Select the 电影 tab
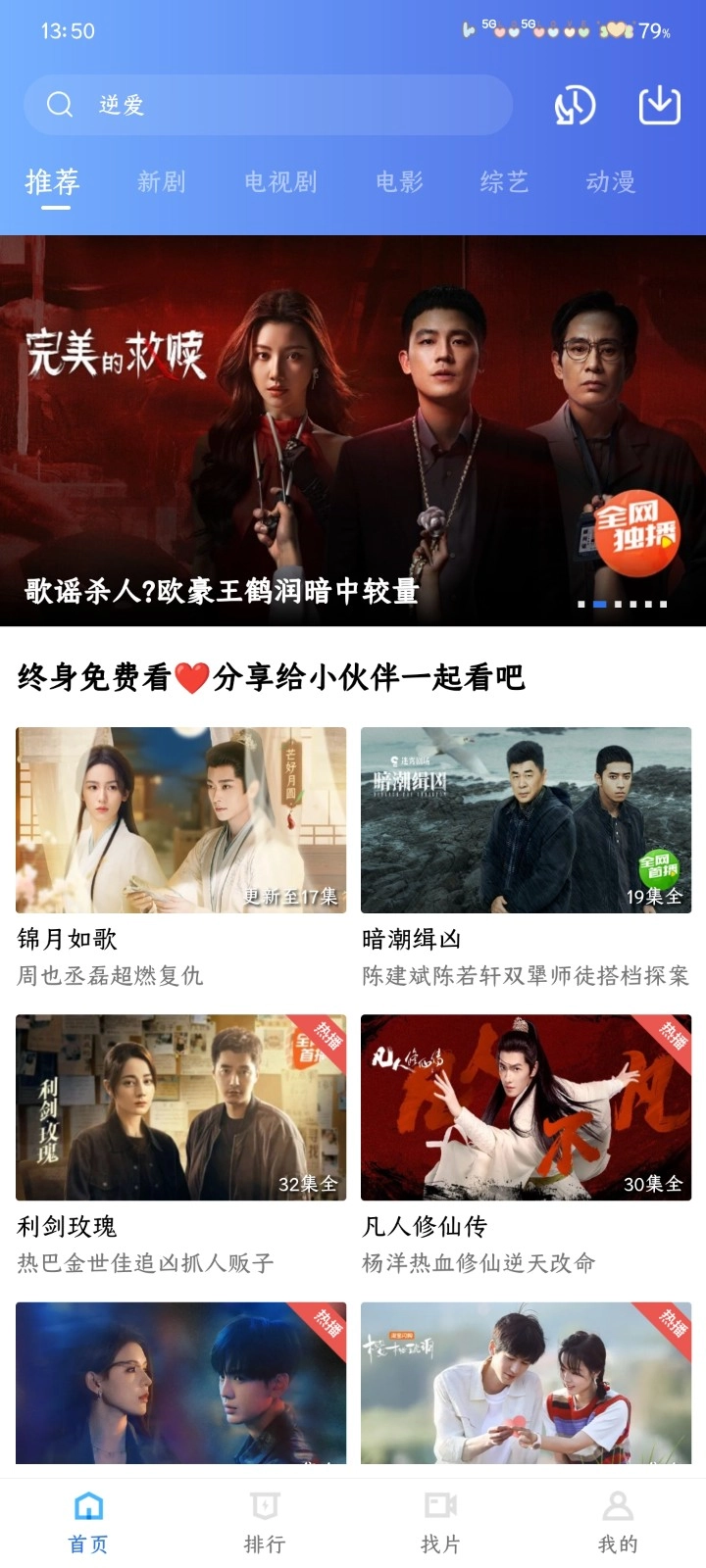This screenshot has height=1568, width=706. (x=400, y=181)
